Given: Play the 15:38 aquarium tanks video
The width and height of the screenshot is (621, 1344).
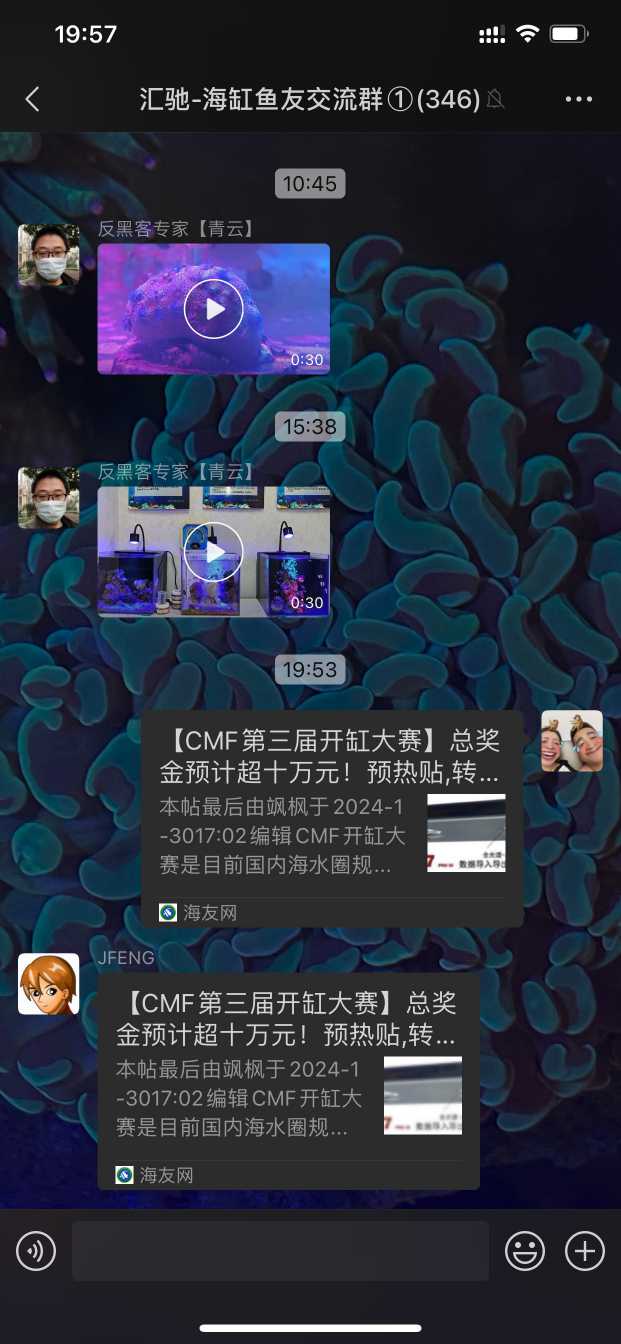Looking at the screenshot, I should 213,552.
